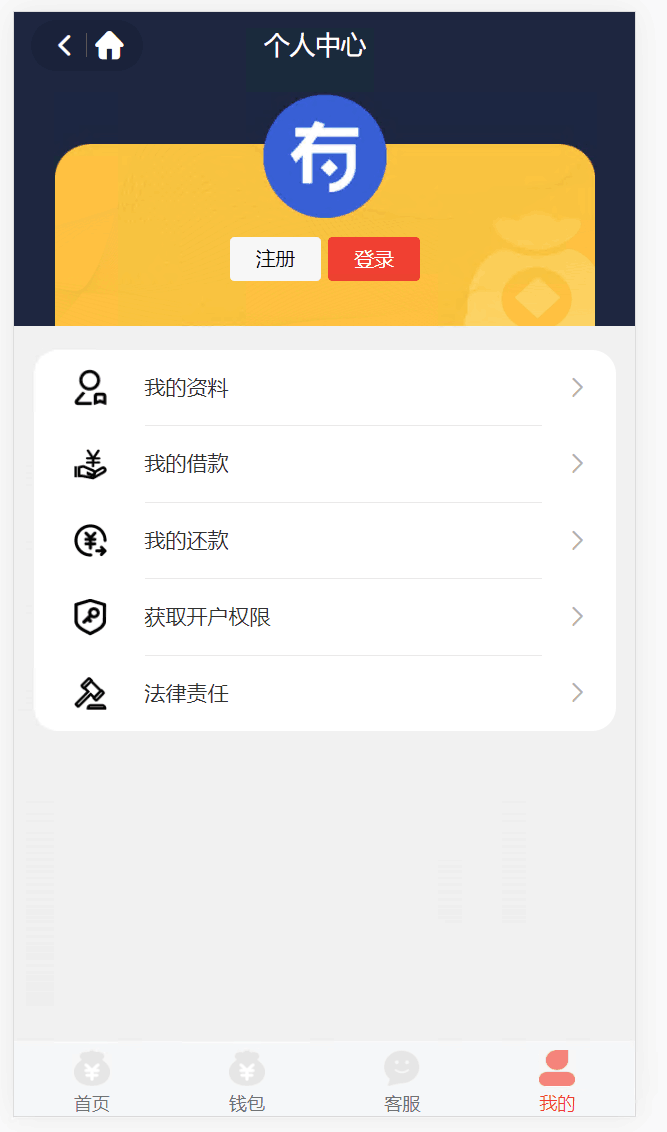Switch to the 钱包 wallet tab
The width and height of the screenshot is (667, 1132).
coord(247,1081)
